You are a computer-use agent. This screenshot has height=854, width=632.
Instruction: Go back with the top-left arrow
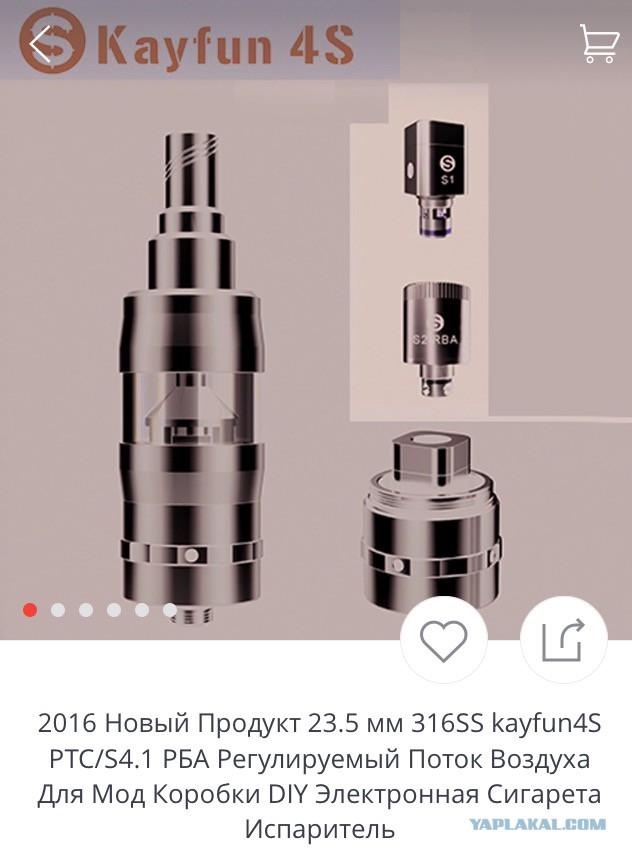click(40, 44)
